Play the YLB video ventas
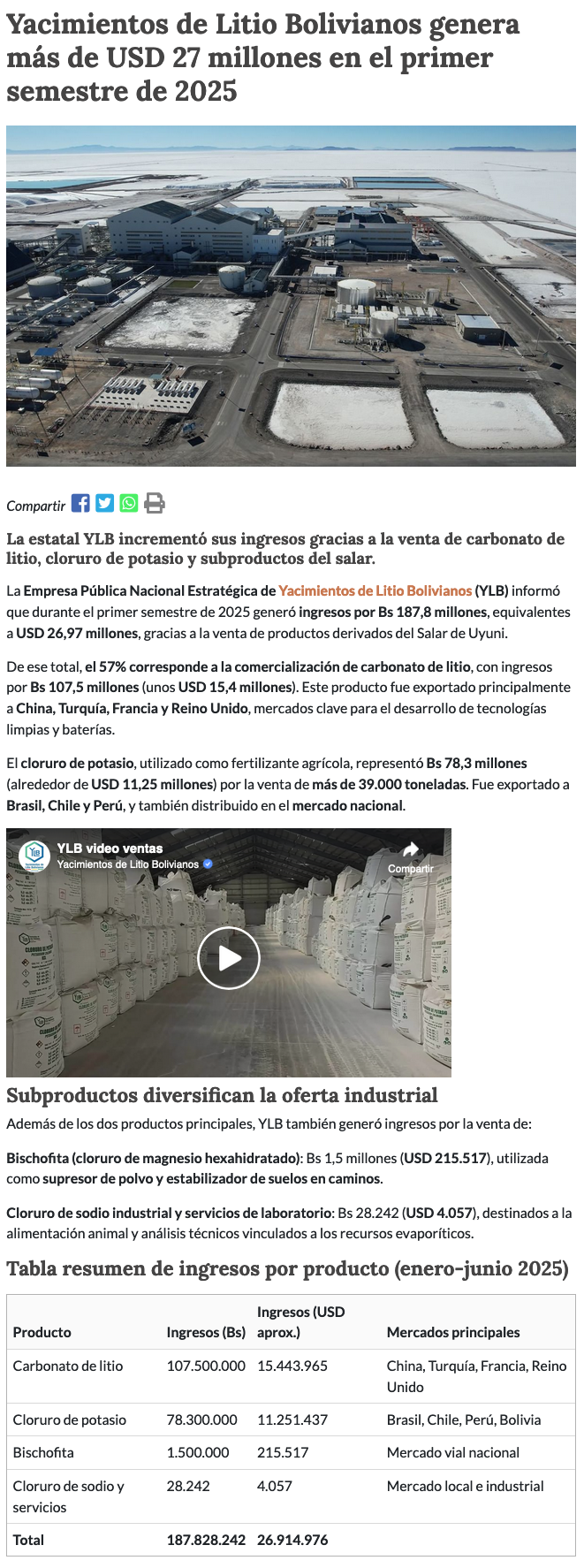The width and height of the screenshot is (584, 1568). 229,957
